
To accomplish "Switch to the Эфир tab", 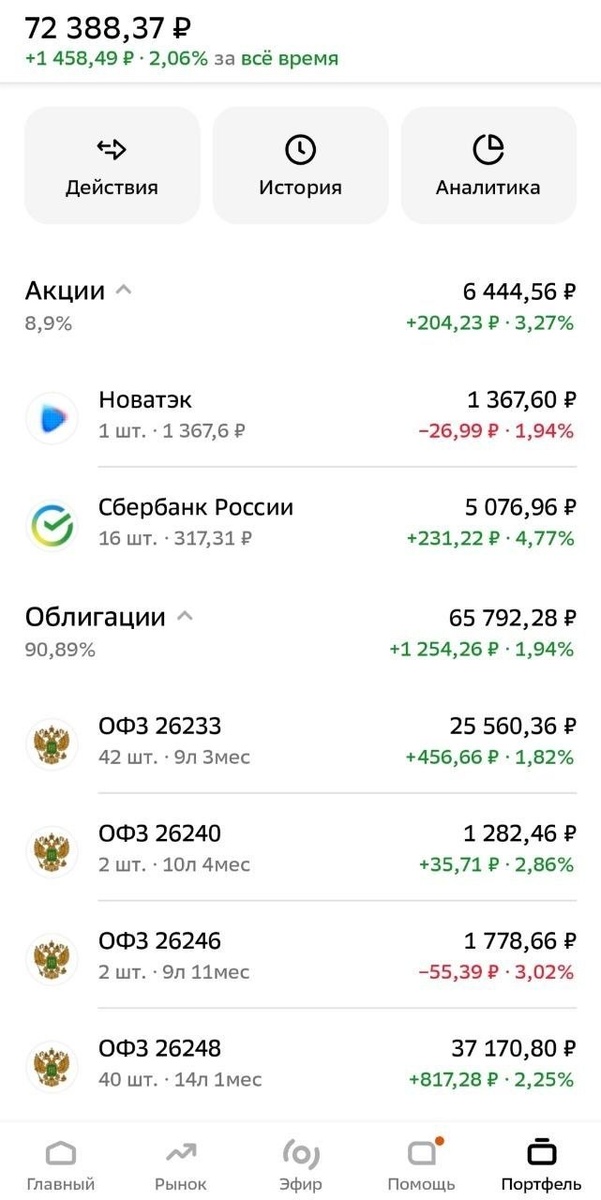I will (300, 1163).
